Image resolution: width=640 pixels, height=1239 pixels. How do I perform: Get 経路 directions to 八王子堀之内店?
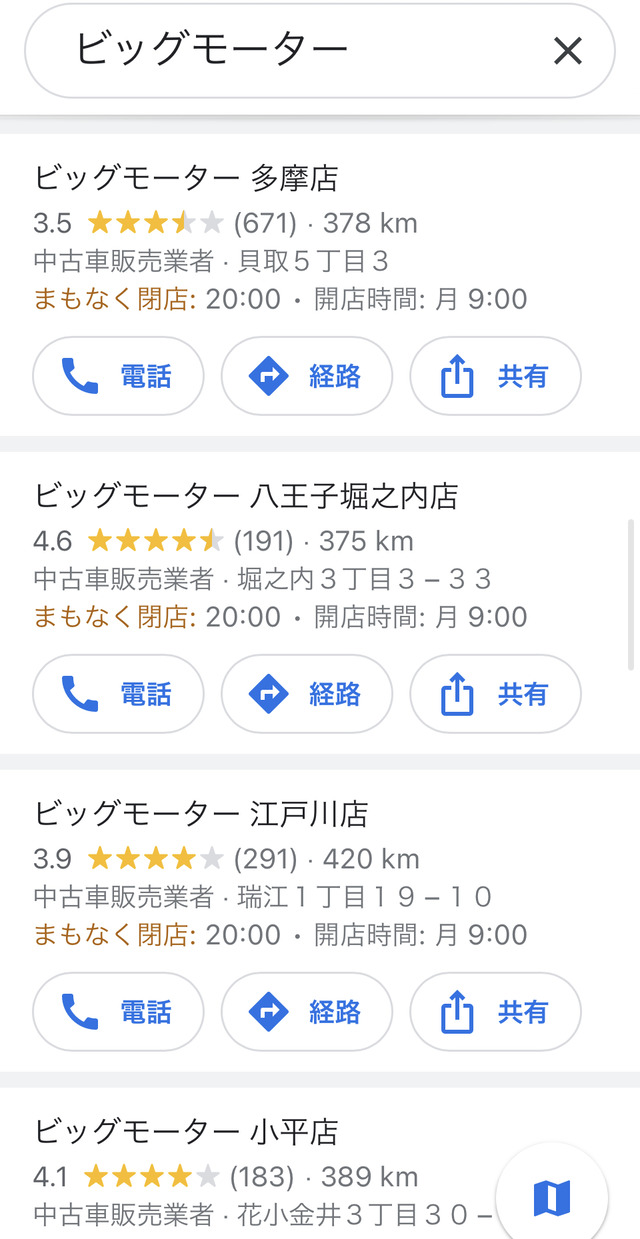tap(306, 694)
